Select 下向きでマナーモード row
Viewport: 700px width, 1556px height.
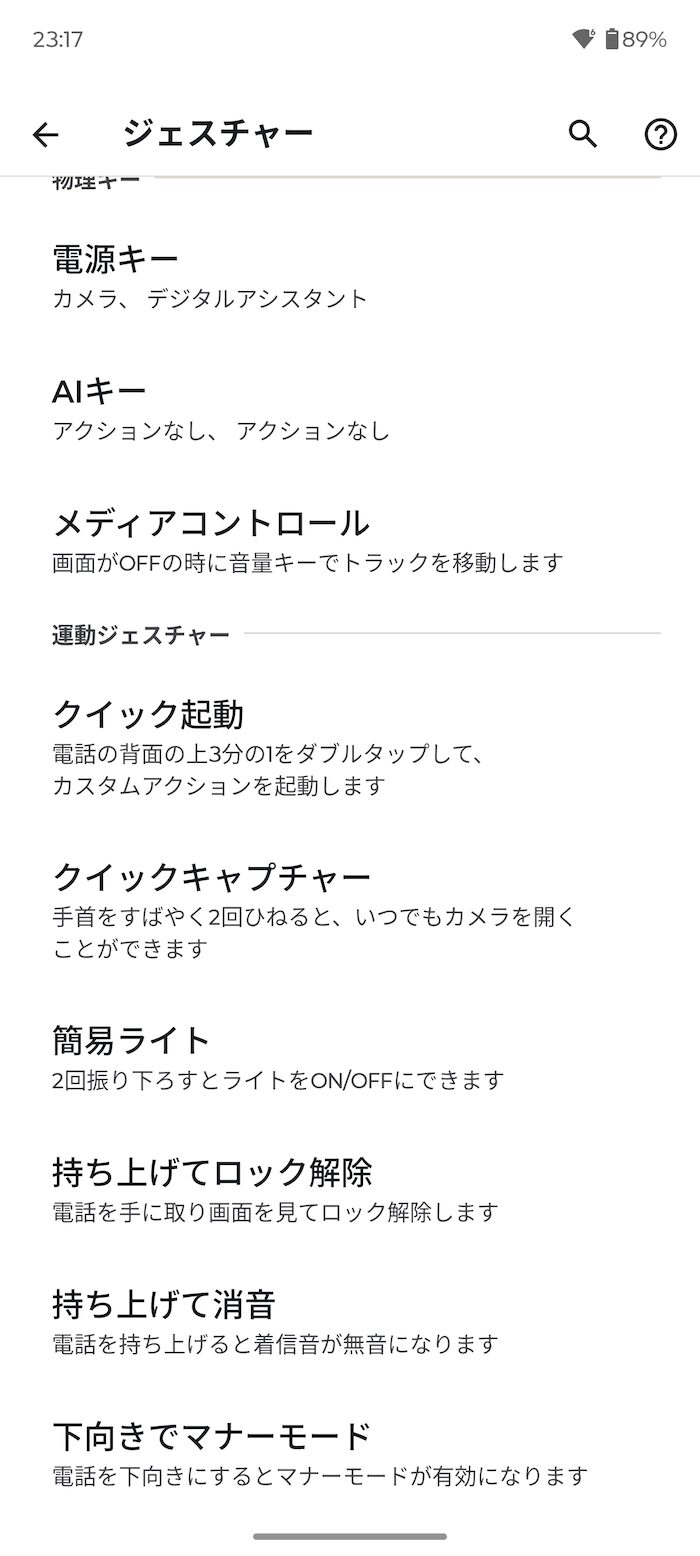[x=350, y=1454]
